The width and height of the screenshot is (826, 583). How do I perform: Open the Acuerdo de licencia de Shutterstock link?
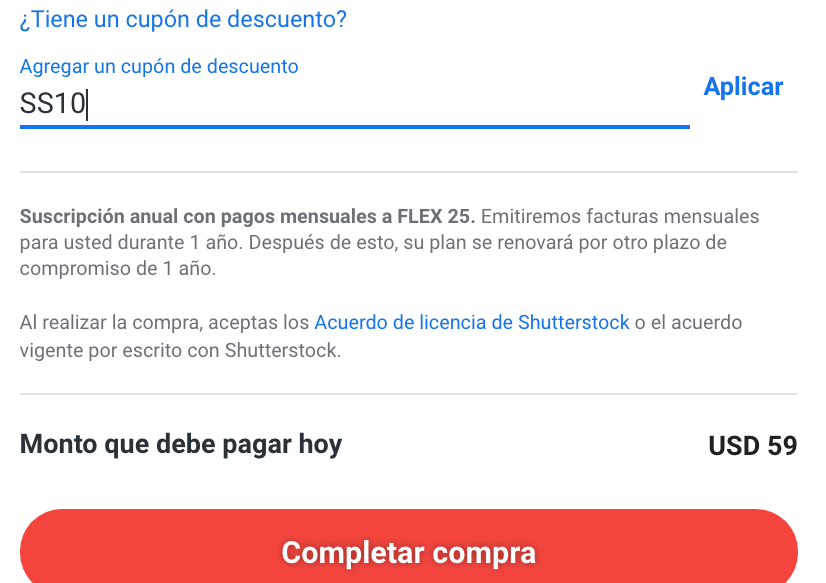point(472,323)
